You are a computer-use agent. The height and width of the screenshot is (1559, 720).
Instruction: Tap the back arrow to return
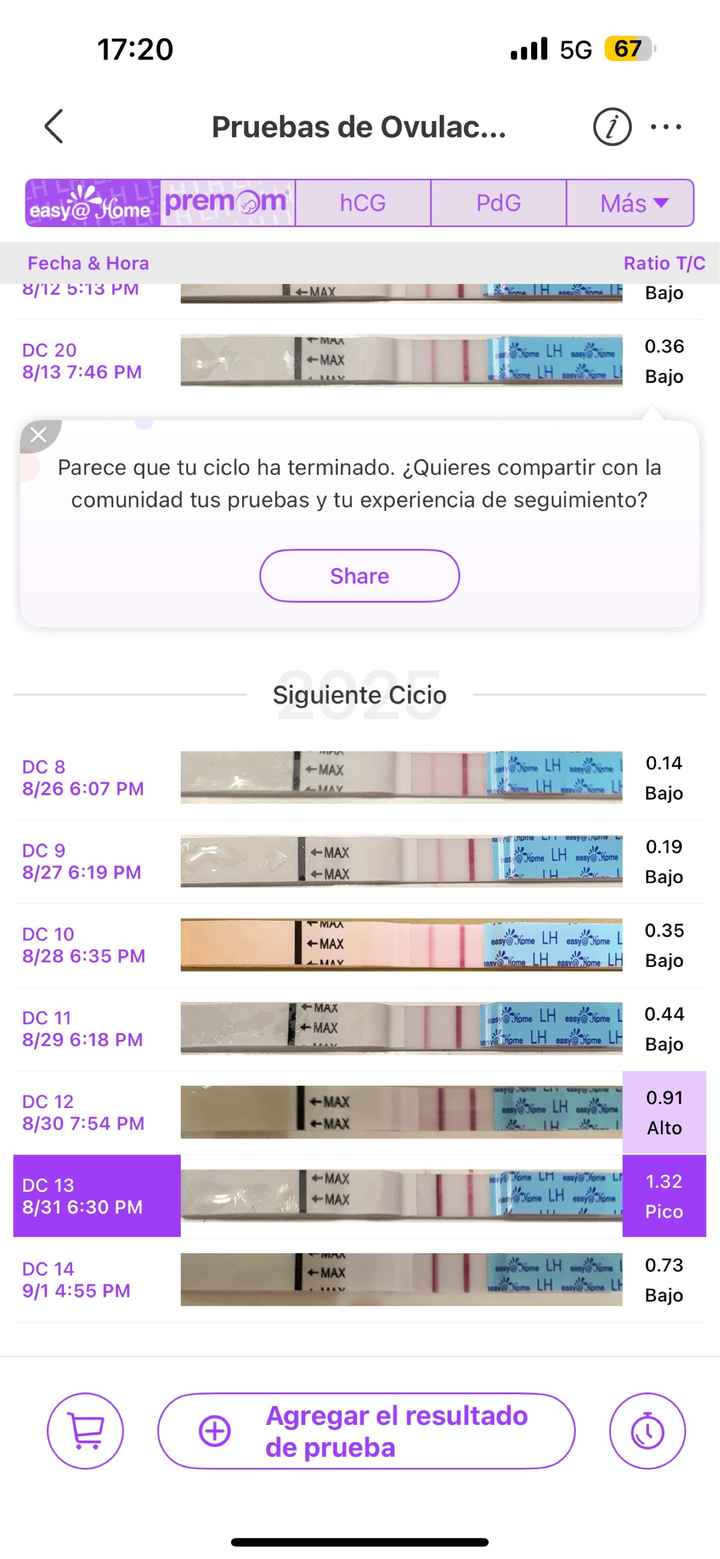click(x=53, y=127)
